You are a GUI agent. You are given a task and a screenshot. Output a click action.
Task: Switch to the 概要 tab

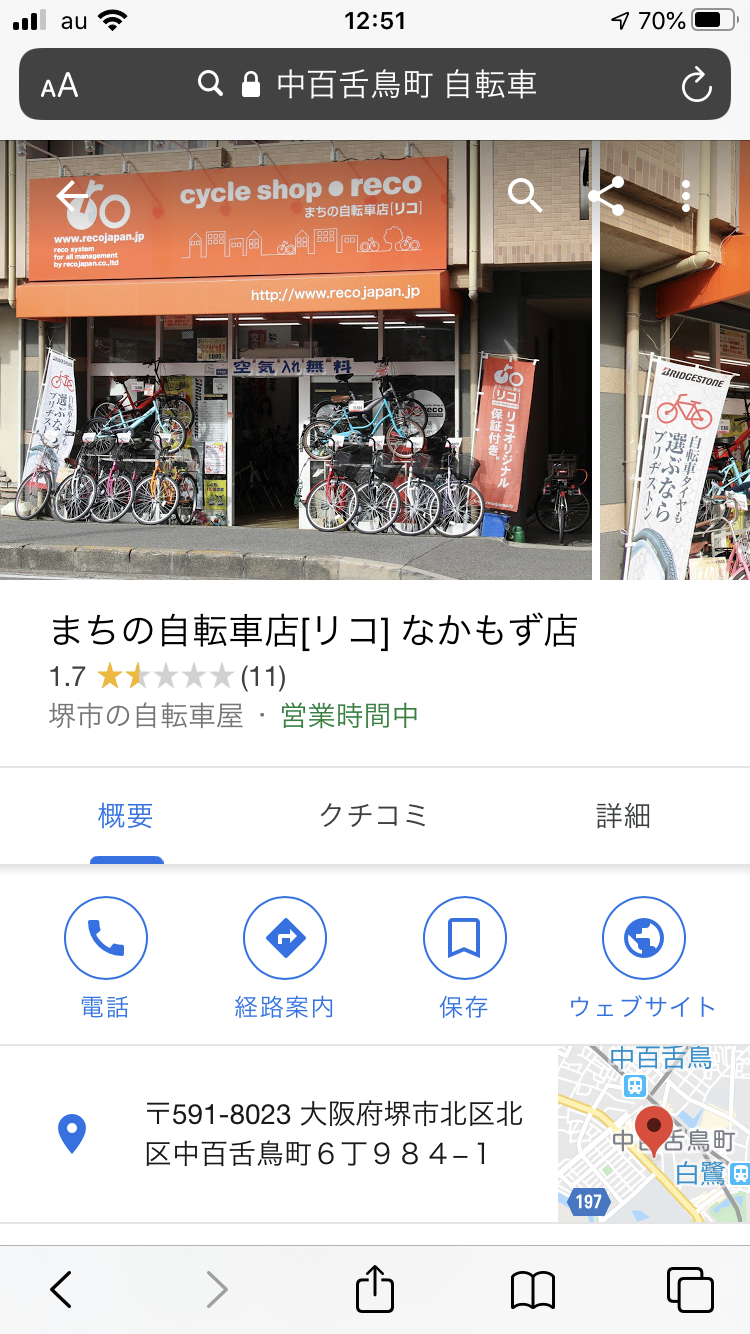coord(126,816)
